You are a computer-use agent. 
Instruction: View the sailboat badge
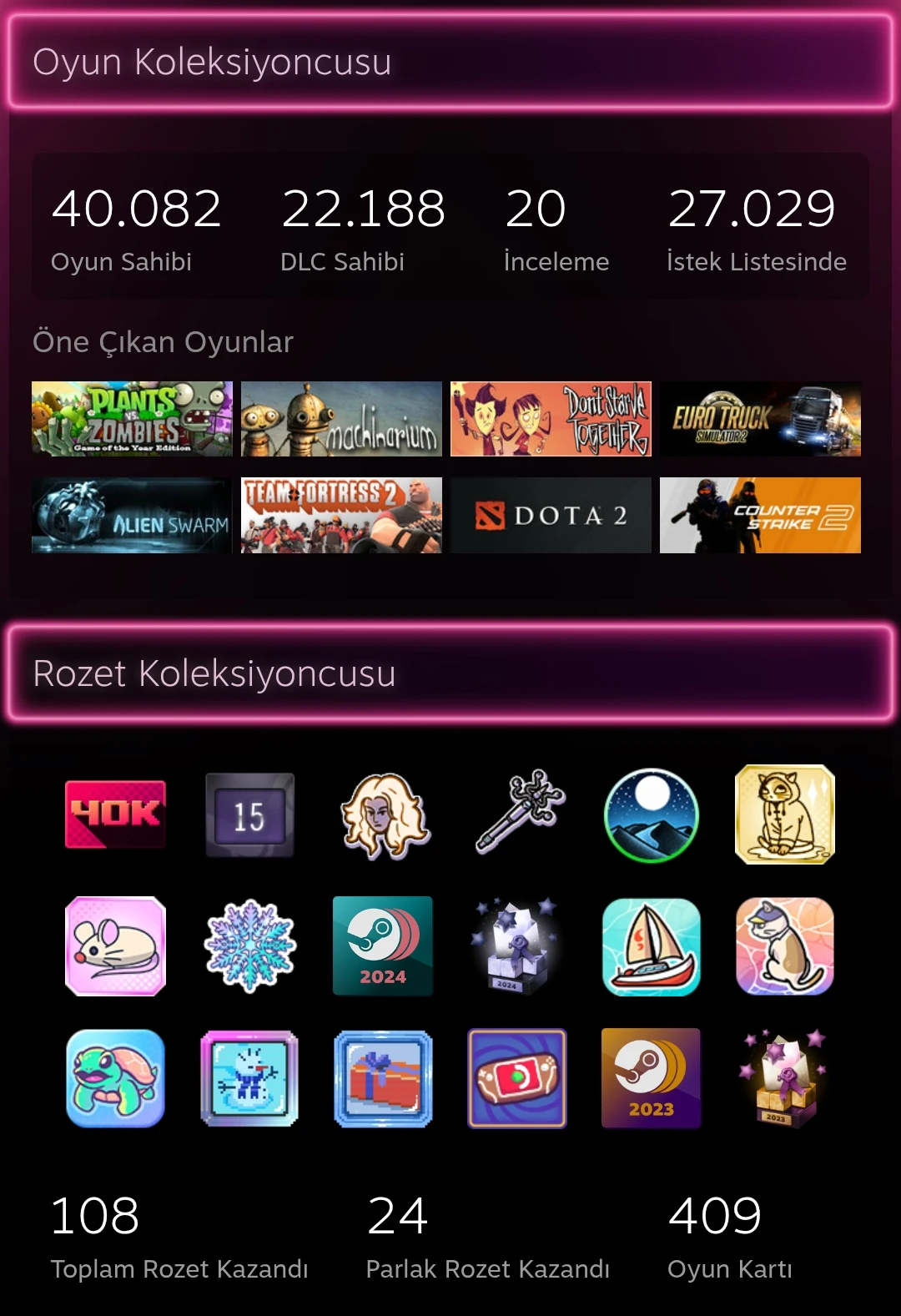tap(651, 946)
